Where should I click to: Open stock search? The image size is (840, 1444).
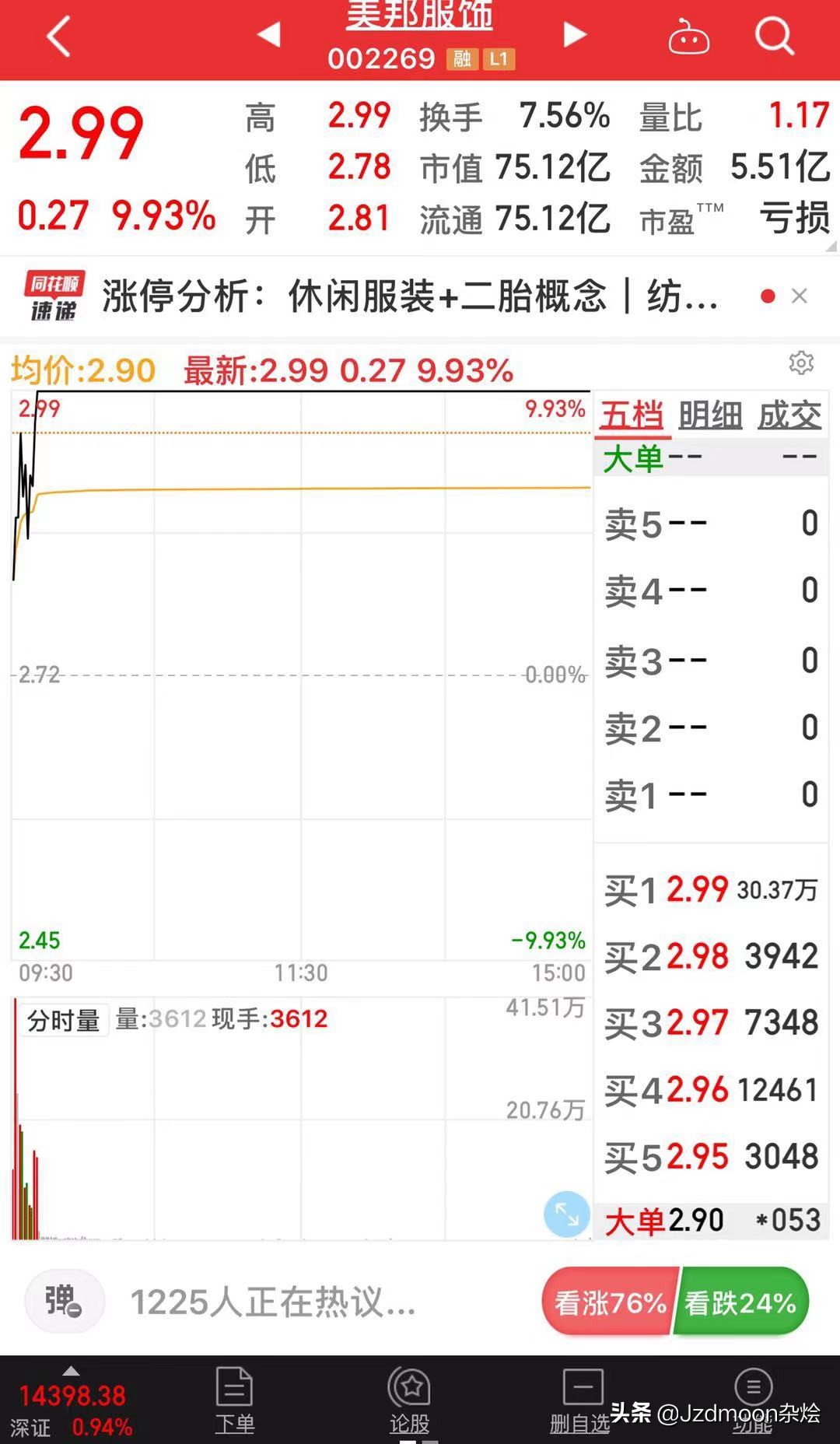774,36
